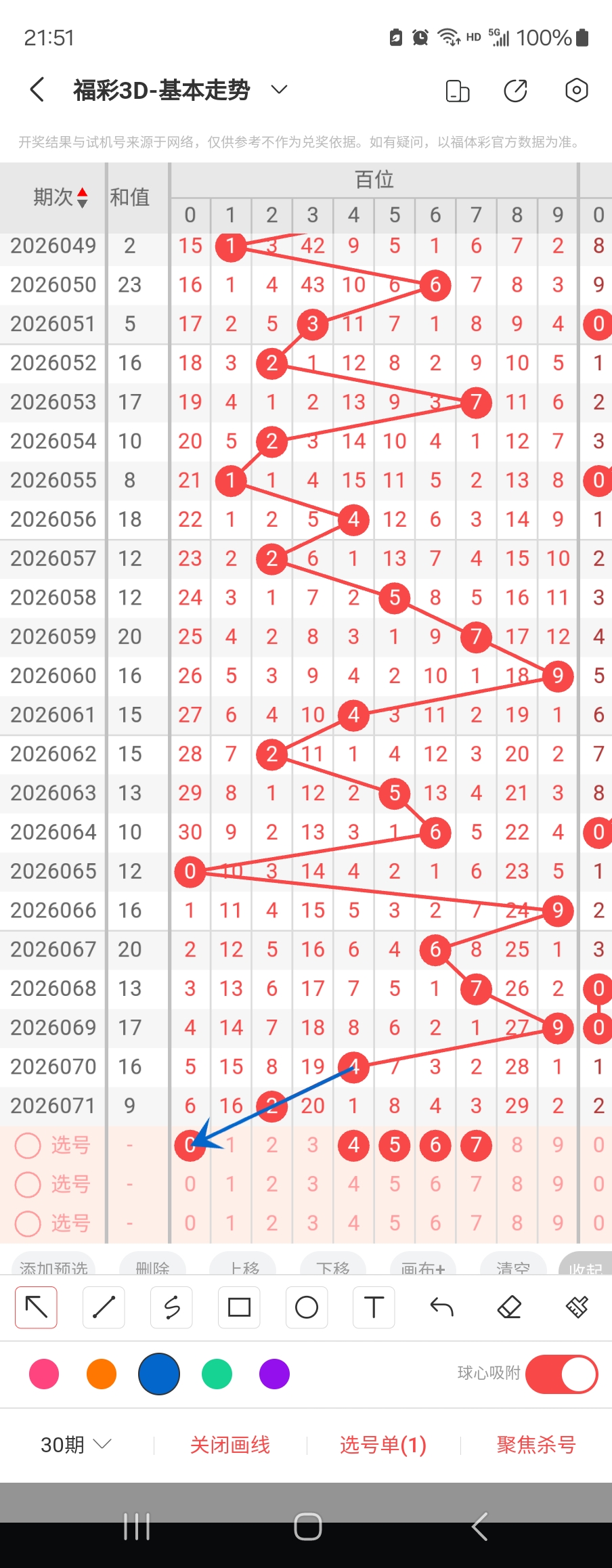Open the 30期 period dropdown
Screen dimensions: 612x1568
coord(75,1445)
